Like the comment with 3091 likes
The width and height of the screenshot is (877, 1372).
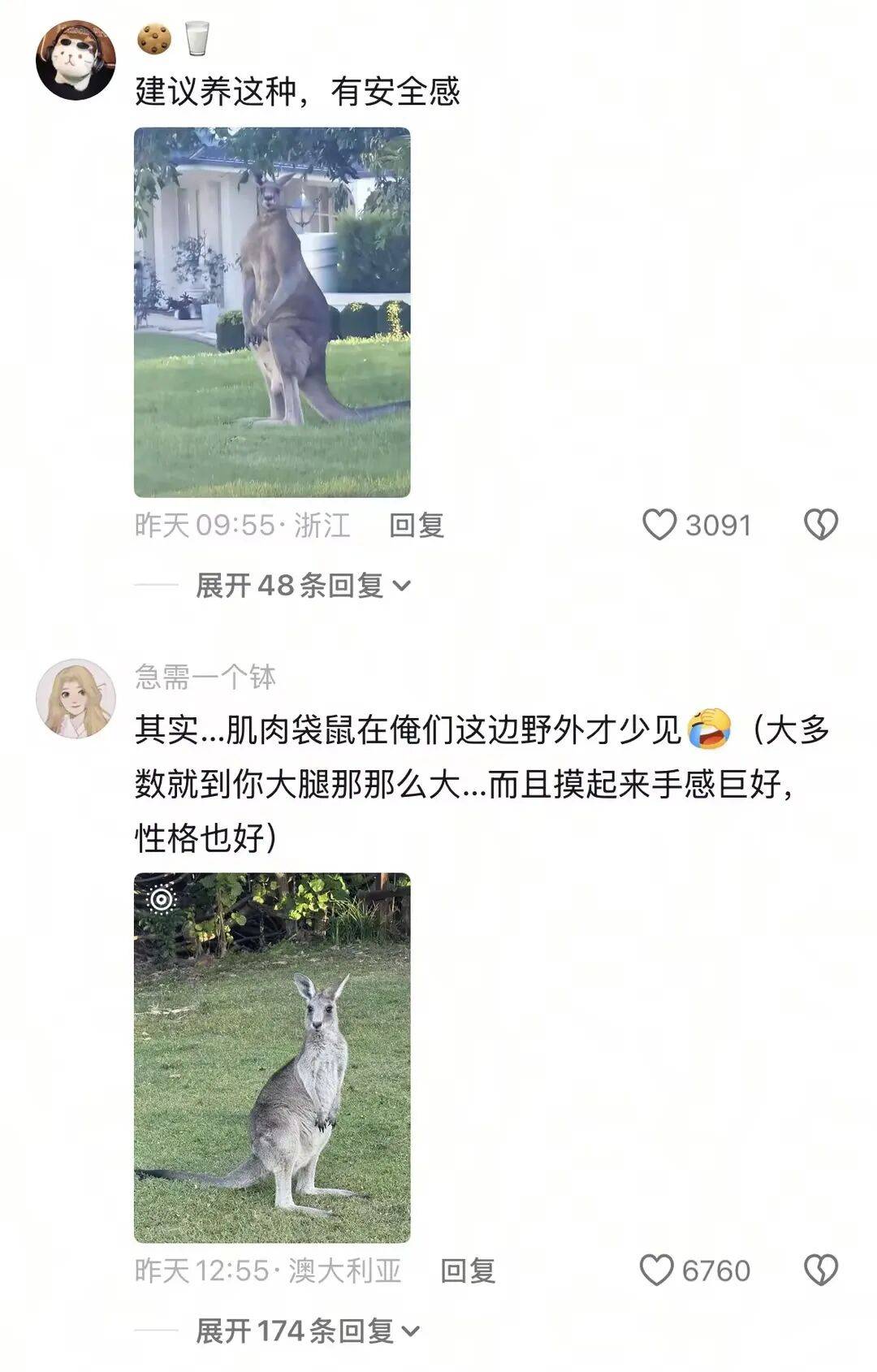click(x=659, y=525)
